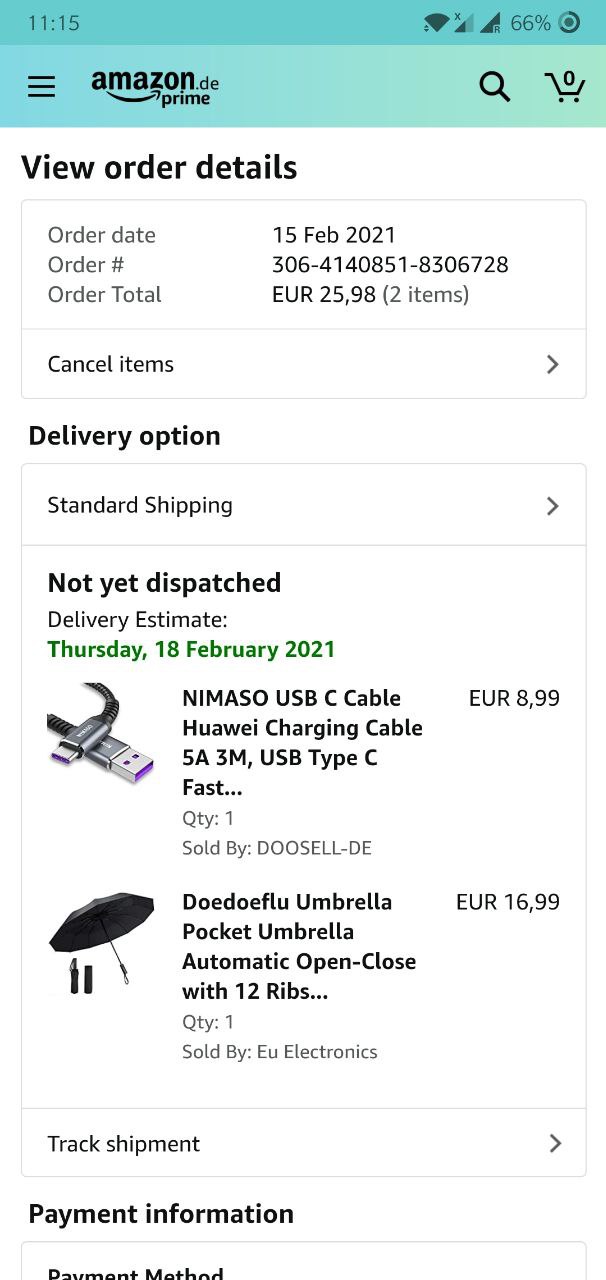View the shopping cart
The width and height of the screenshot is (606, 1280).
tap(565, 87)
